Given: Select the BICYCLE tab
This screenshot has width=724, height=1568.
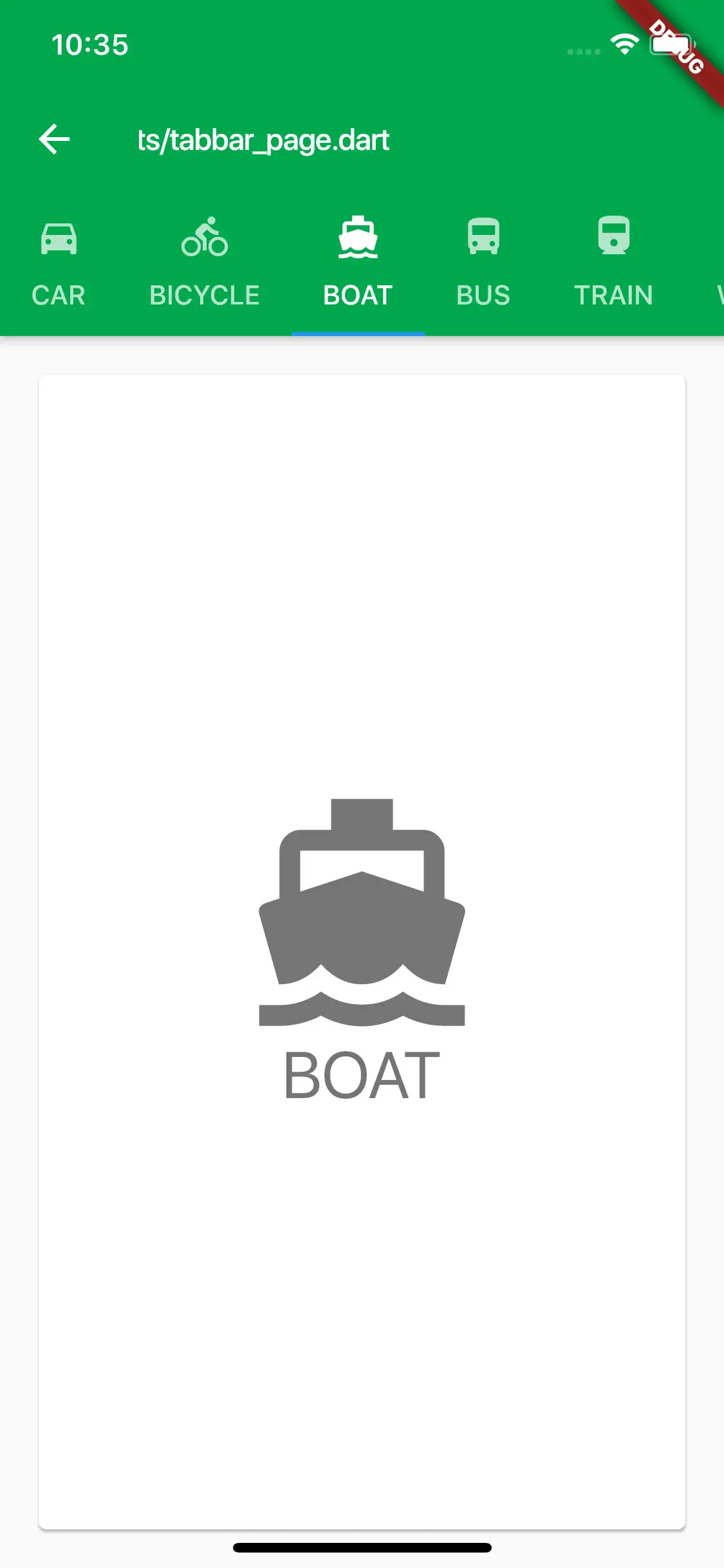Looking at the screenshot, I should point(205,264).
